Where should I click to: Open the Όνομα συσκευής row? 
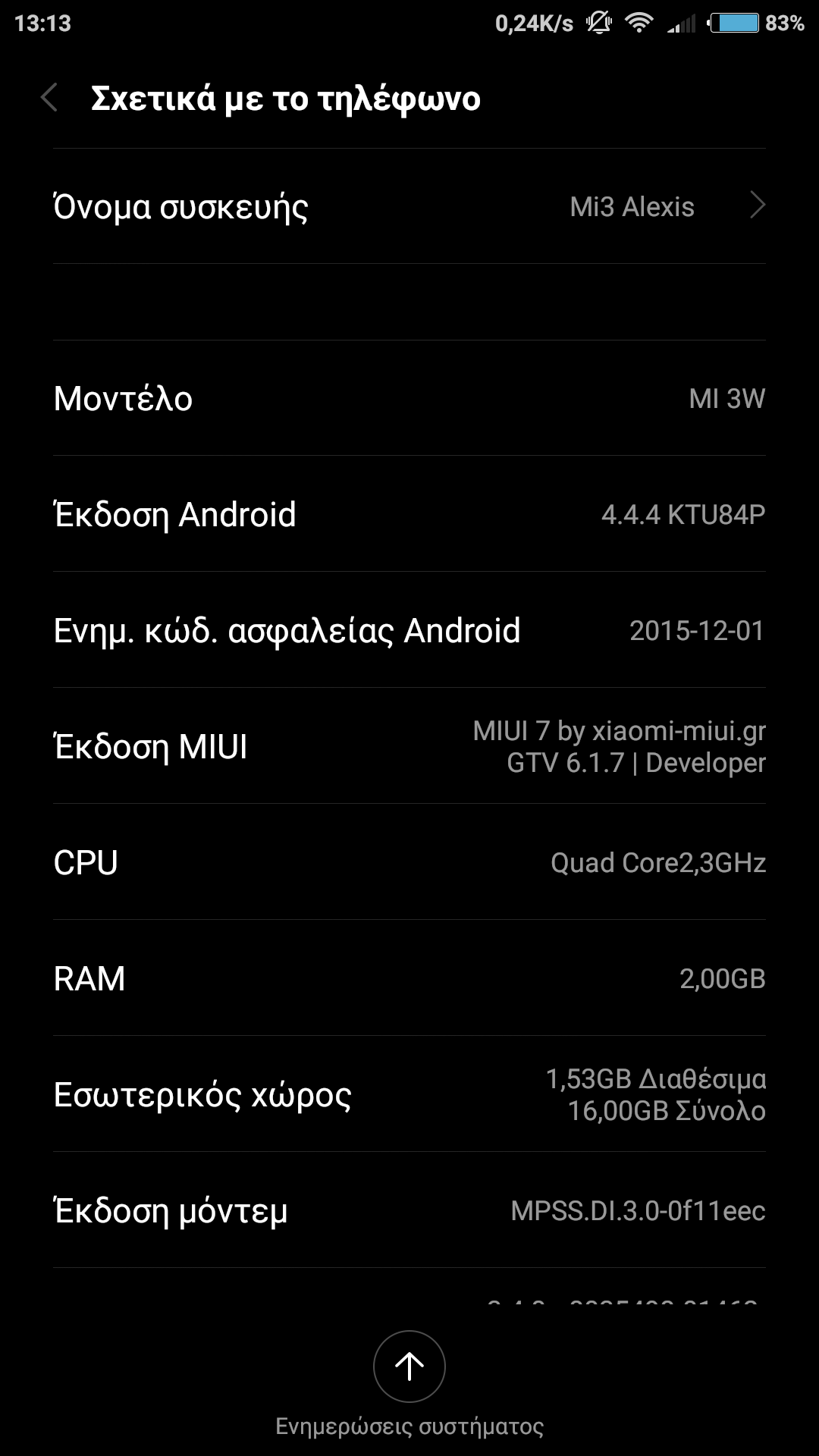pos(409,206)
